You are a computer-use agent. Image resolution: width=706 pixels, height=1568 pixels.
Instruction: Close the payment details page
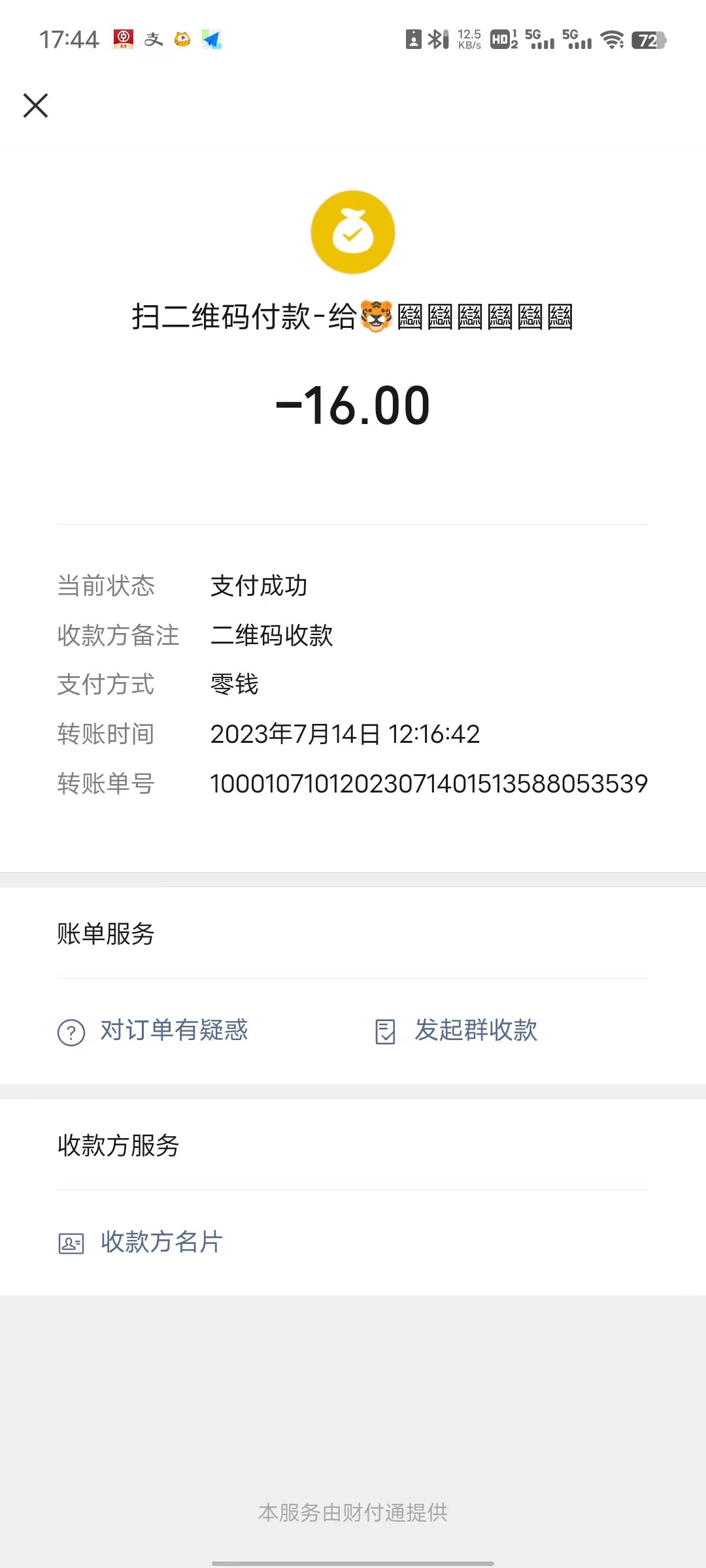click(35, 105)
